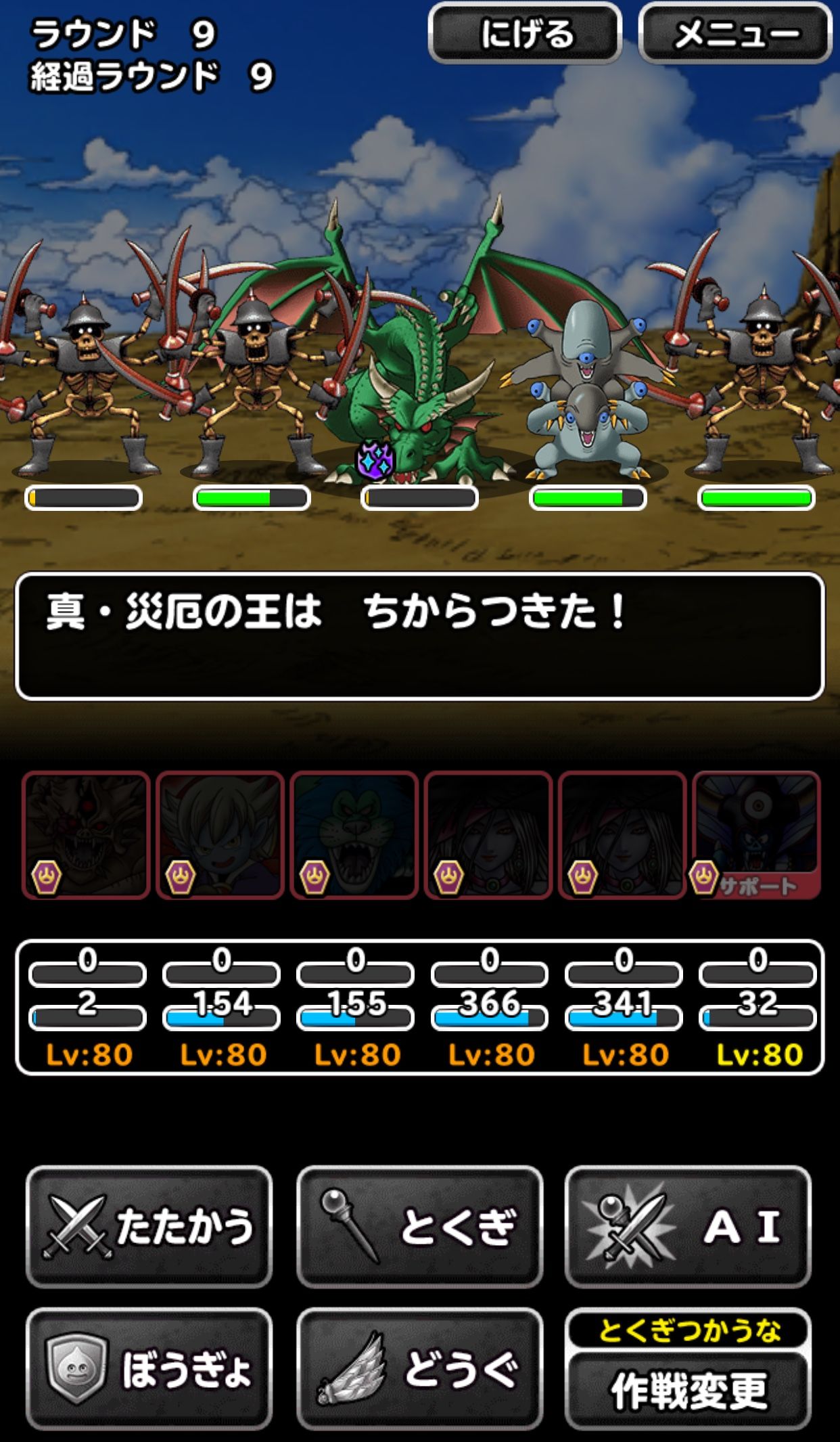
Task: Enable AI auto battle
Action: point(688,1227)
